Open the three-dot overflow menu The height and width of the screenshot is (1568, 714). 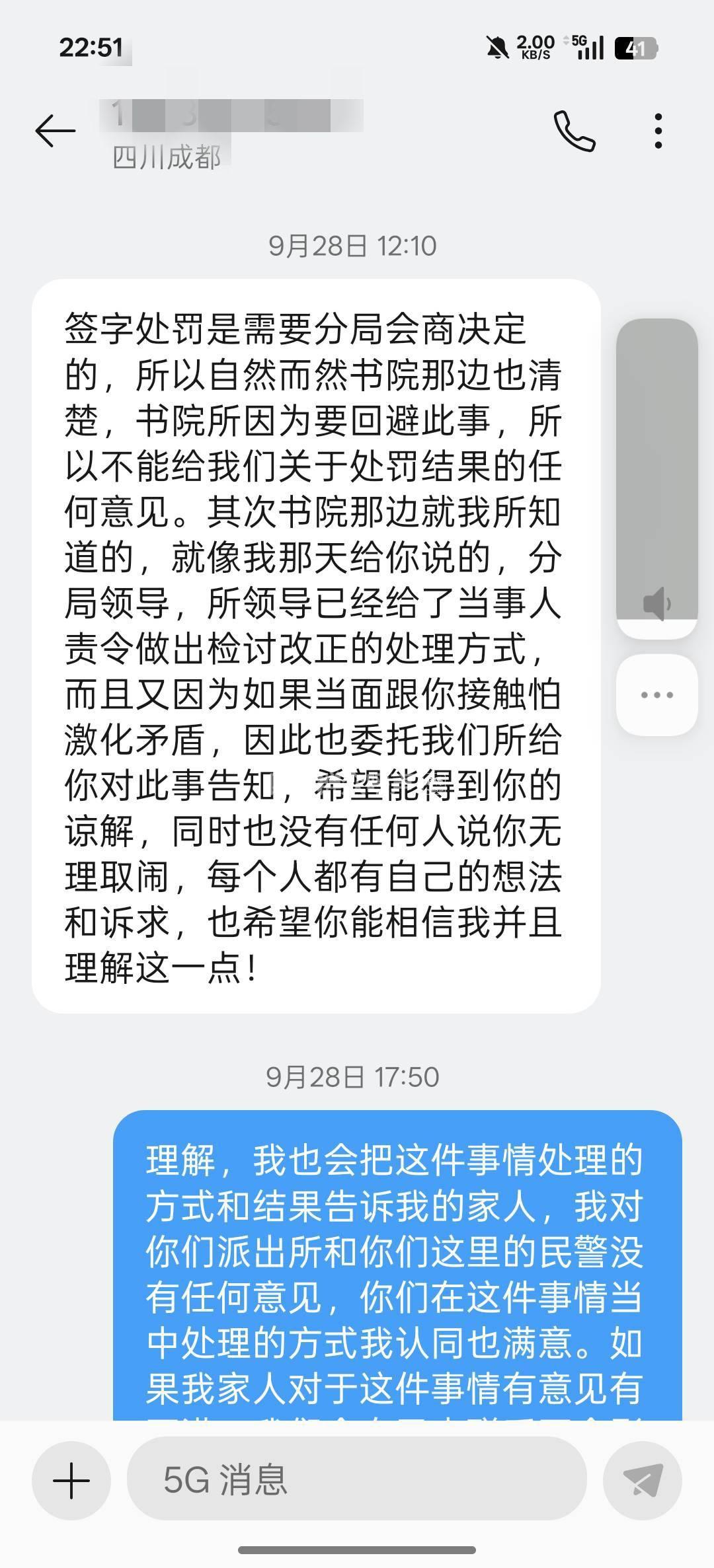[x=658, y=131]
